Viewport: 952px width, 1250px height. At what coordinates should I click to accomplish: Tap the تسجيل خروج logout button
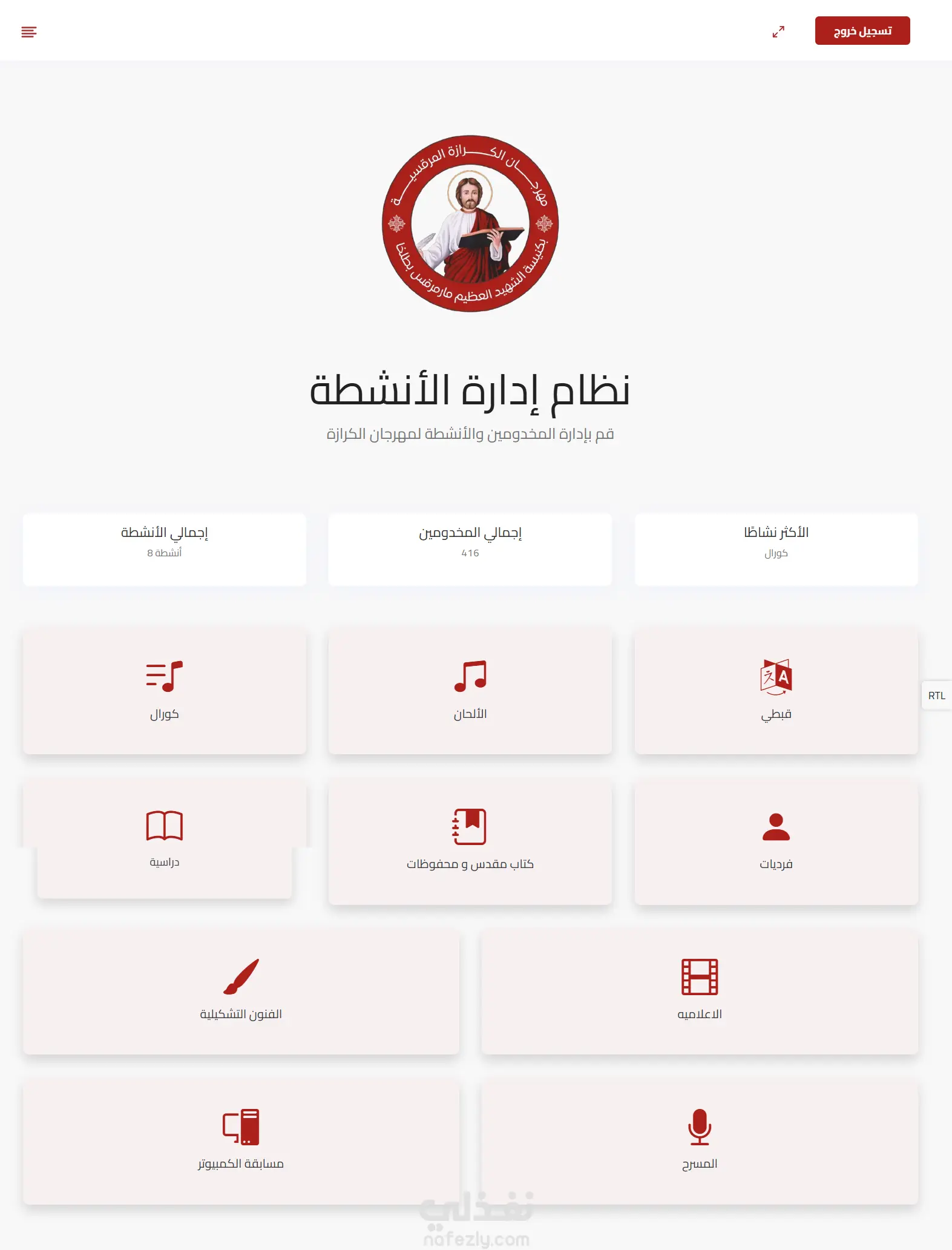(x=862, y=31)
